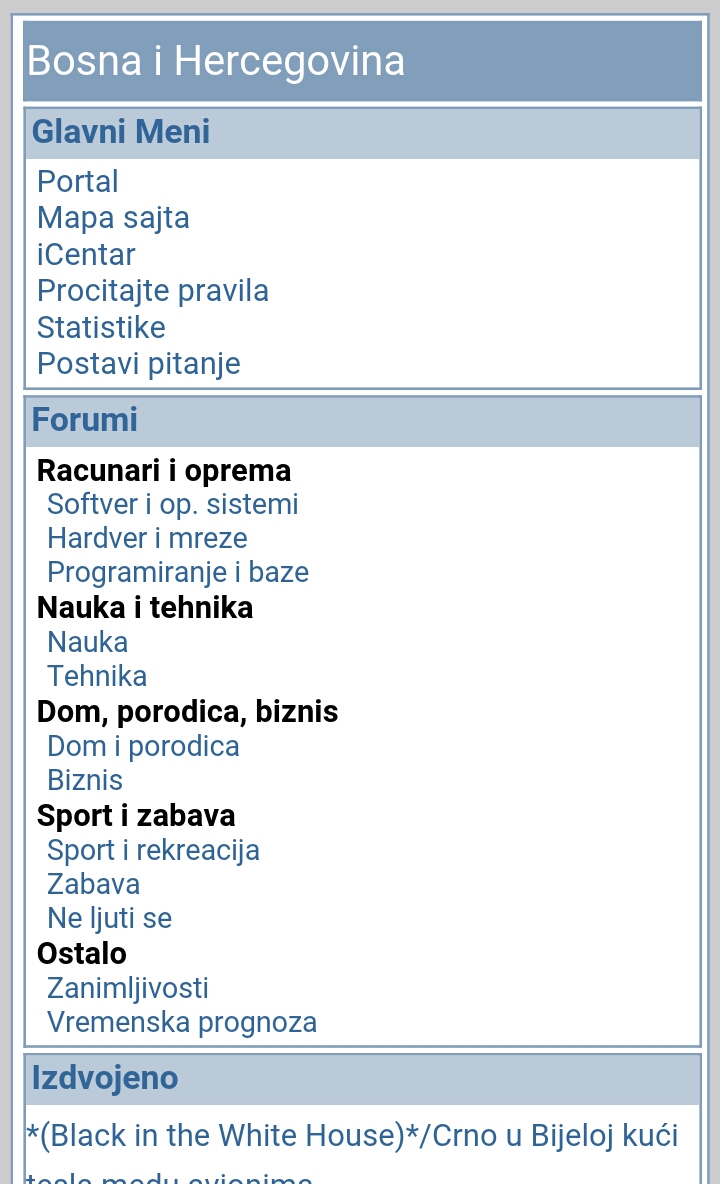The height and width of the screenshot is (1184, 720).
Task: Open the Black in the White House topic
Action: pos(352,1136)
